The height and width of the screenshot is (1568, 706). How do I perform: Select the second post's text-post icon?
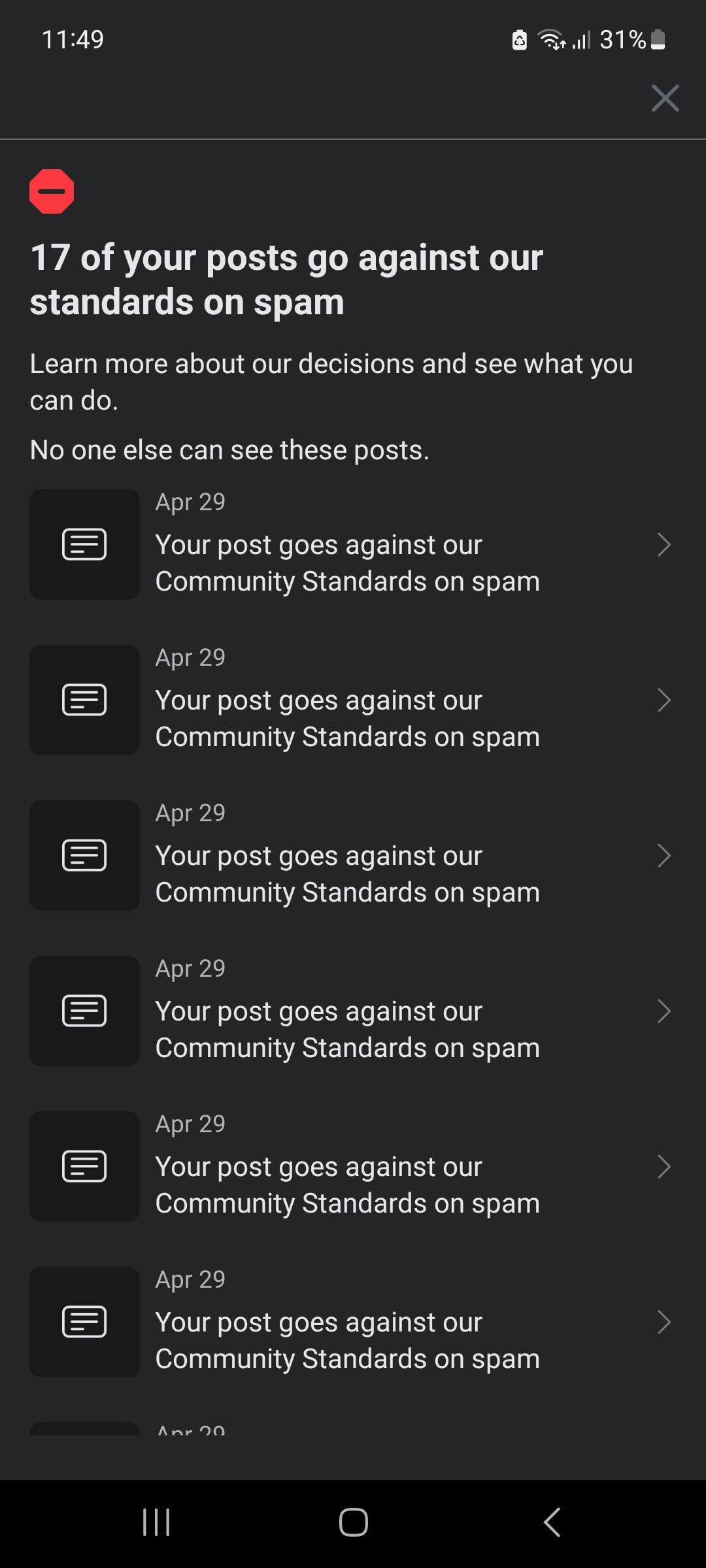pos(84,700)
